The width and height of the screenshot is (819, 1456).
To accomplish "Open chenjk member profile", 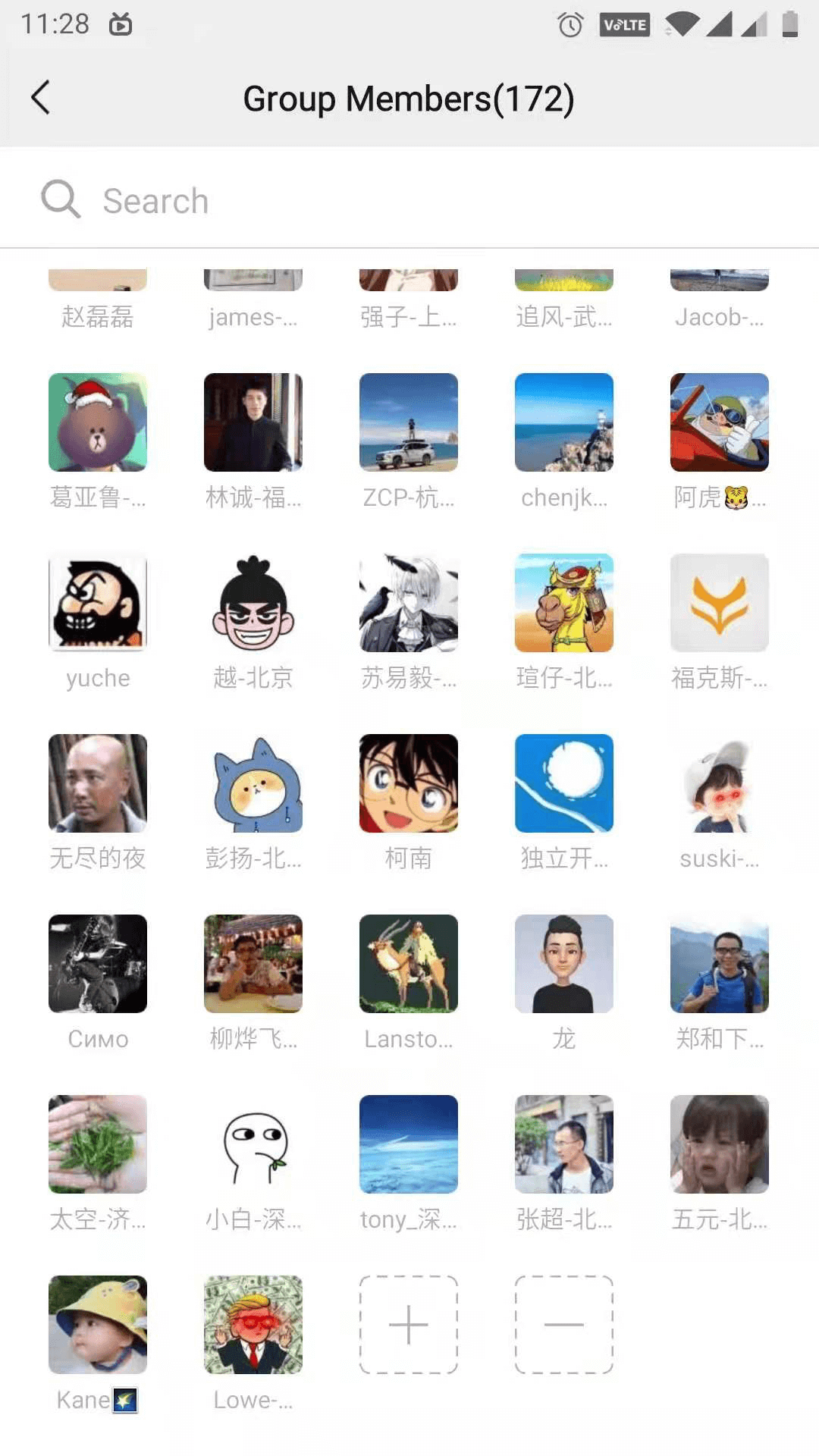I will point(563,422).
